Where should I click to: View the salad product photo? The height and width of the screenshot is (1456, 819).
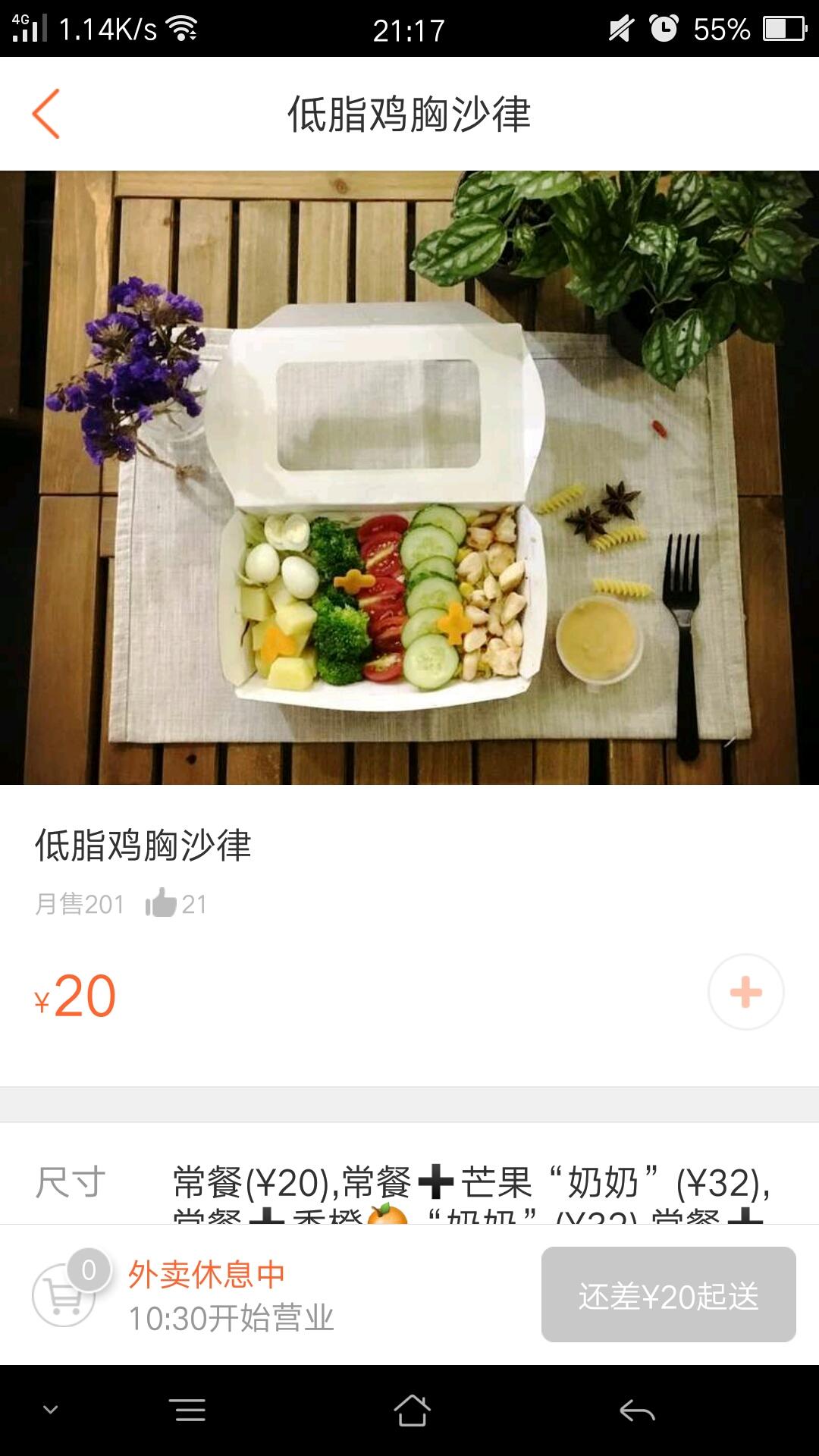coord(409,478)
